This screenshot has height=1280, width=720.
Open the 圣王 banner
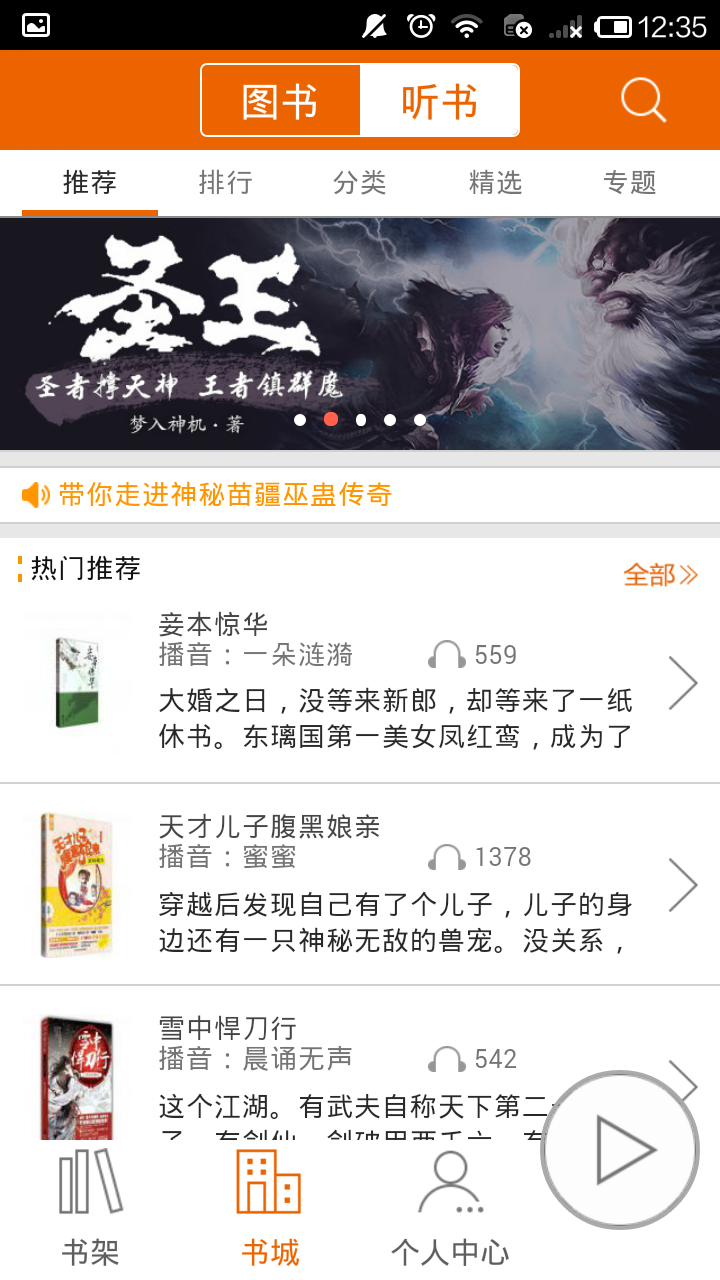[360, 333]
